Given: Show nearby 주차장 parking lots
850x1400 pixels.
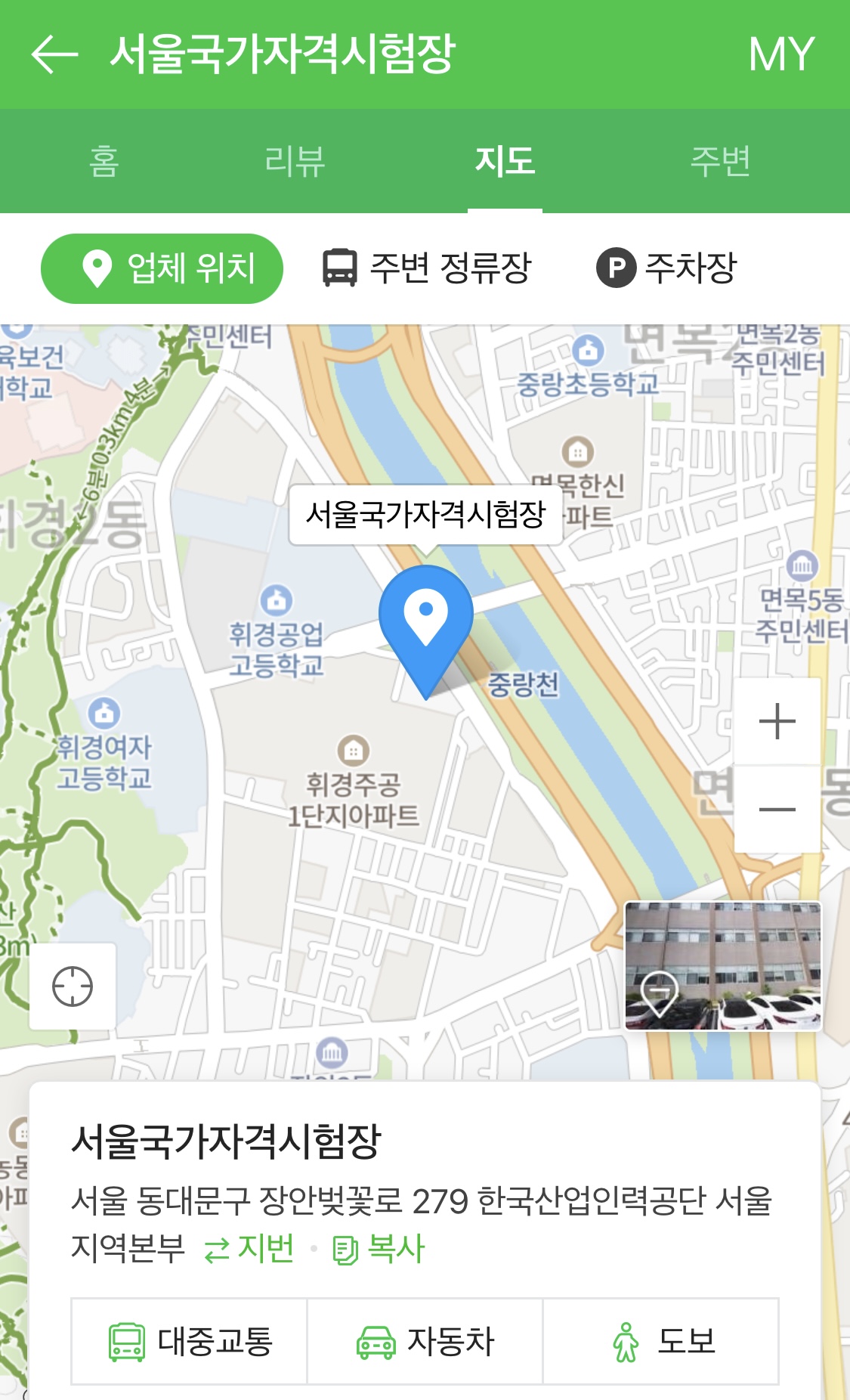Looking at the screenshot, I should click(x=666, y=268).
